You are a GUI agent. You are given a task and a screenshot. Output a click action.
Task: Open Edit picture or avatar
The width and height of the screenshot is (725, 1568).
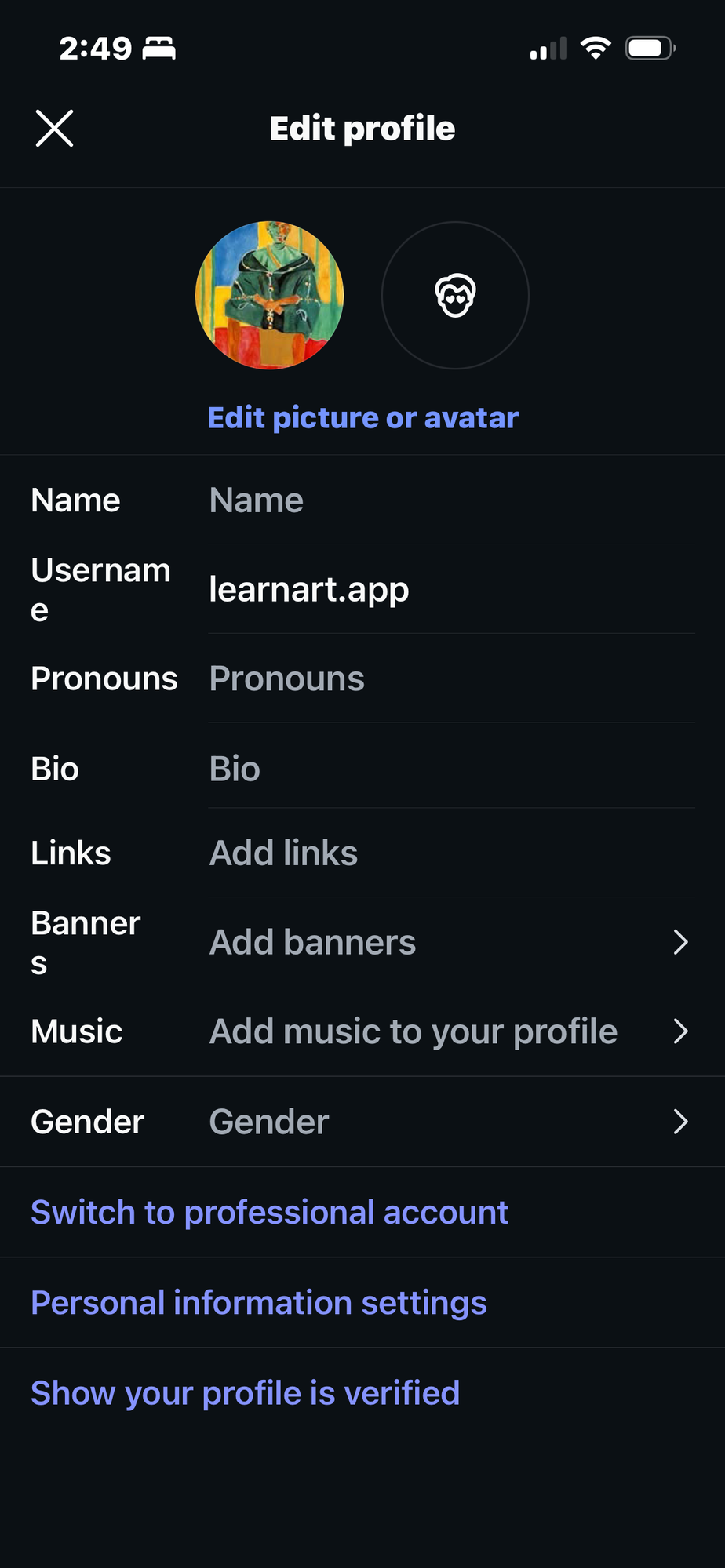[362, 417]
